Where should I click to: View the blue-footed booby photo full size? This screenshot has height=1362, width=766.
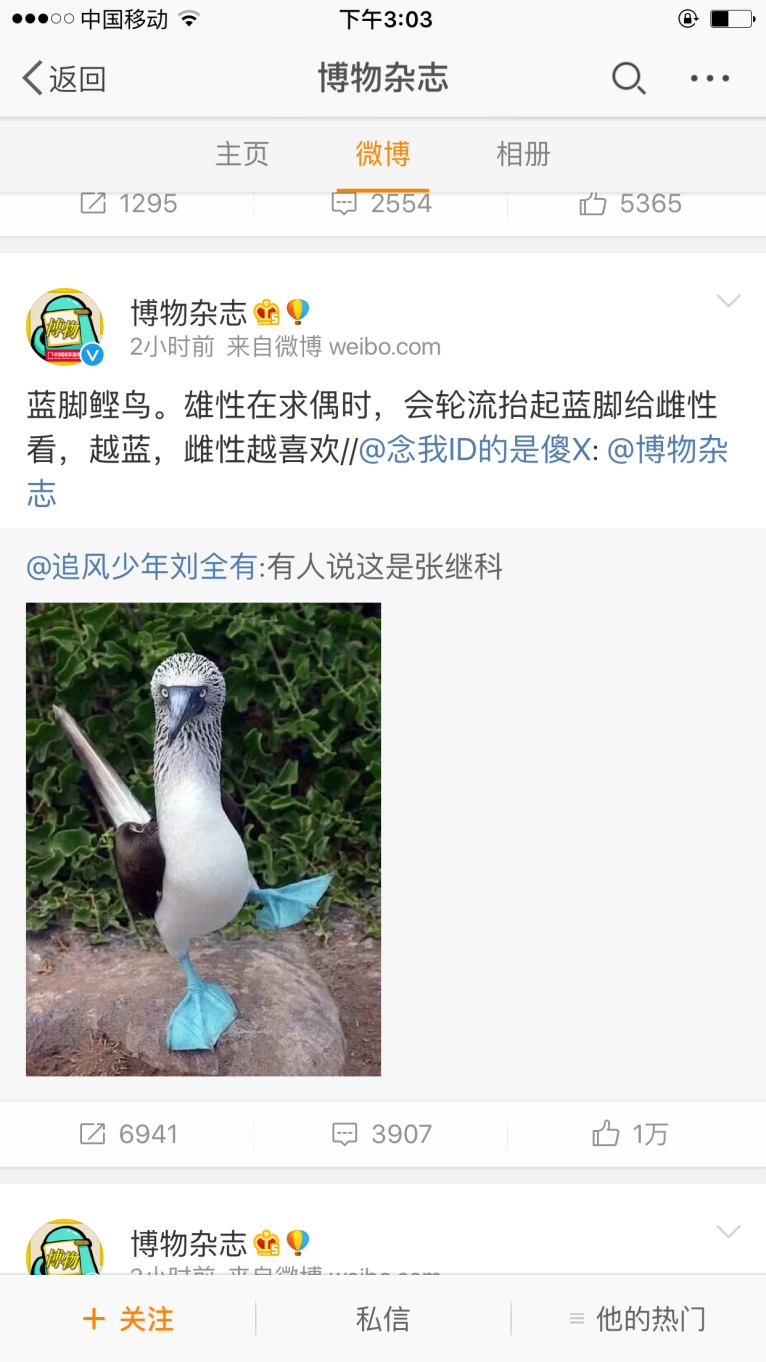click(203, 839)
